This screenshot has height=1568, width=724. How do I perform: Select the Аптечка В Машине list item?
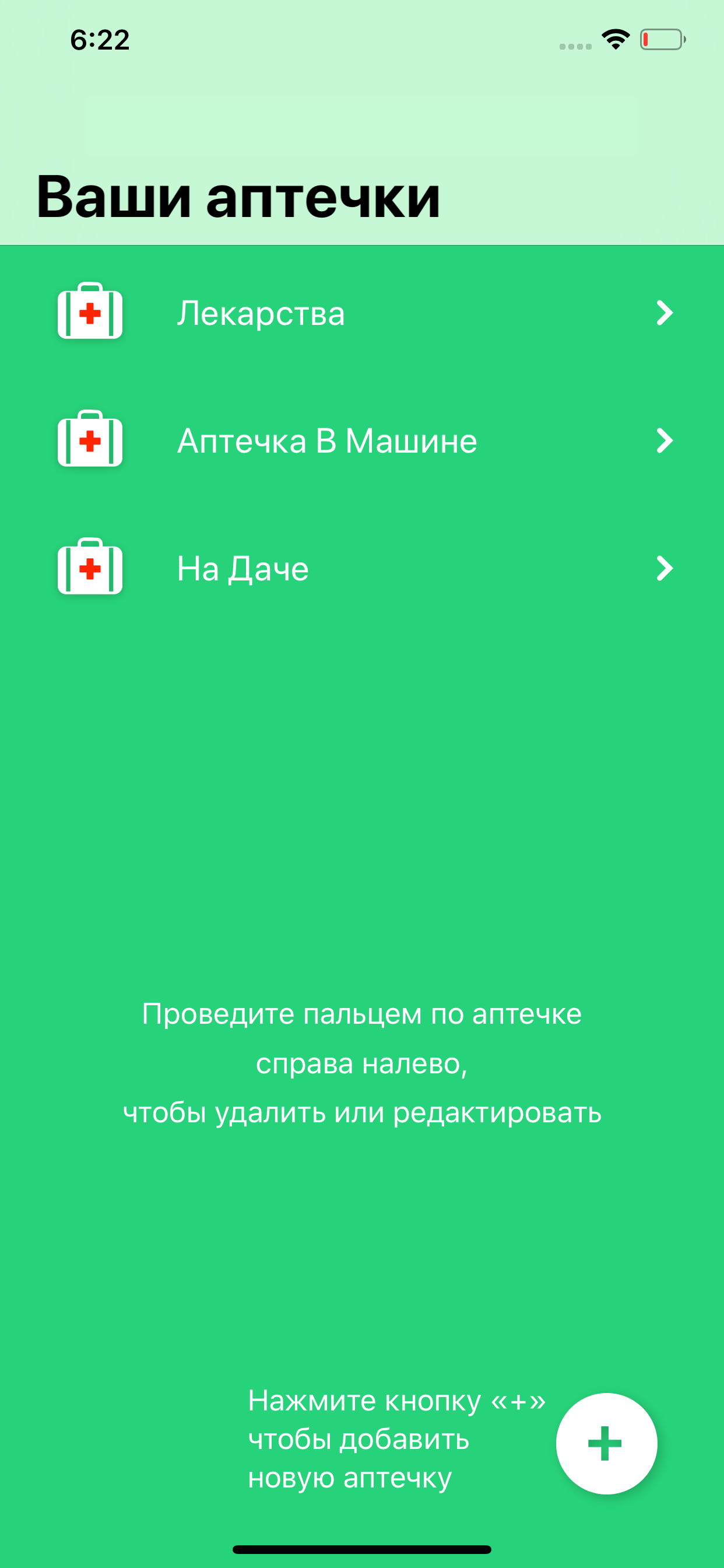point(326,440)
